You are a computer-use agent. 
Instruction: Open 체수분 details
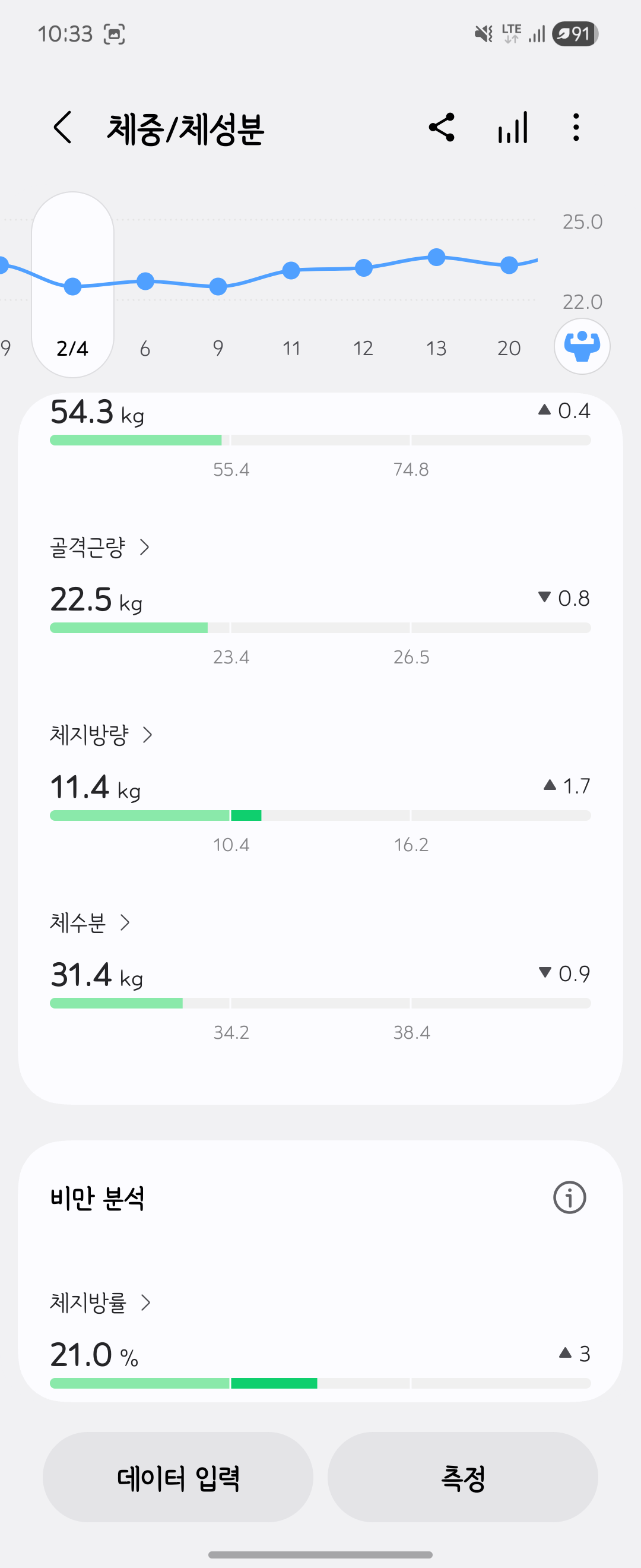(90, 923)
